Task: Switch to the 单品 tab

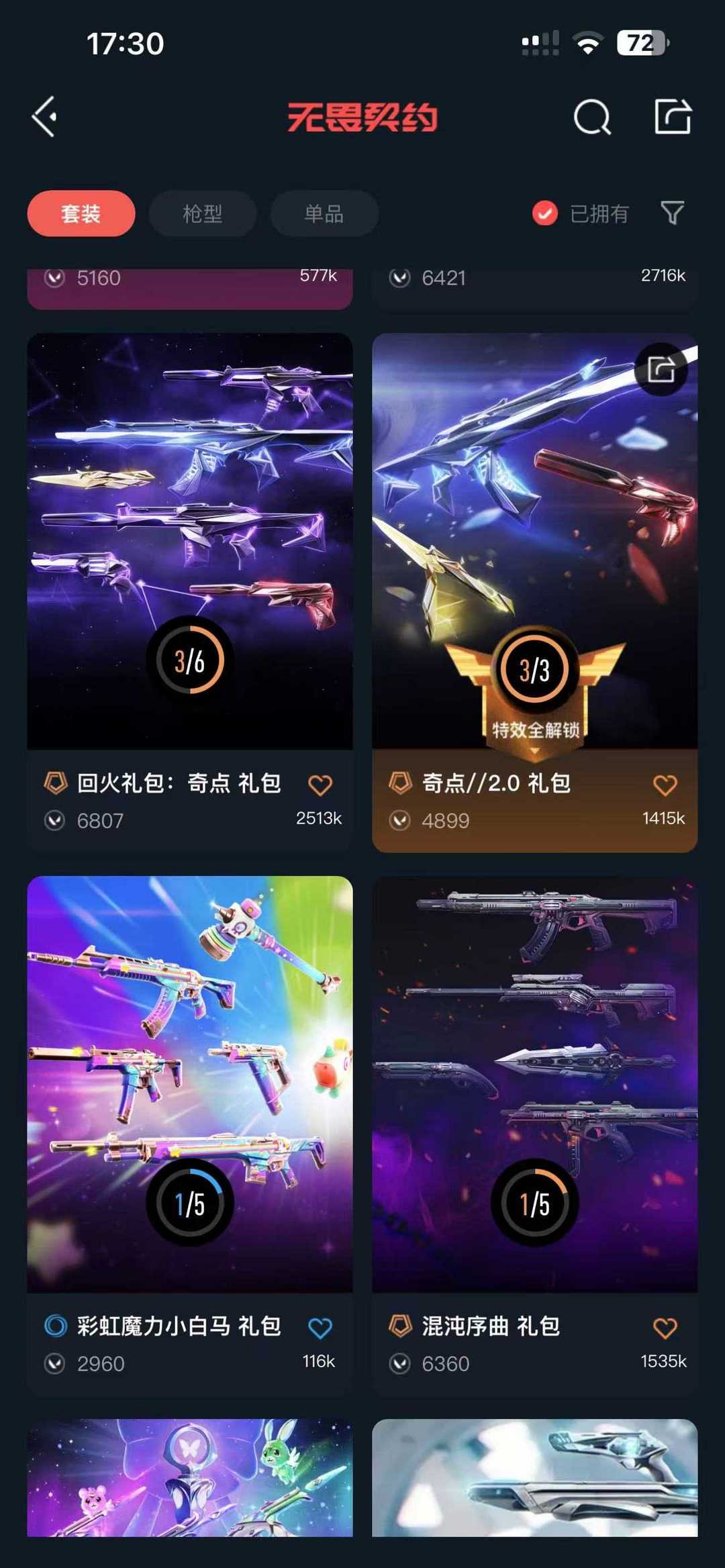Action: (324, 213)
